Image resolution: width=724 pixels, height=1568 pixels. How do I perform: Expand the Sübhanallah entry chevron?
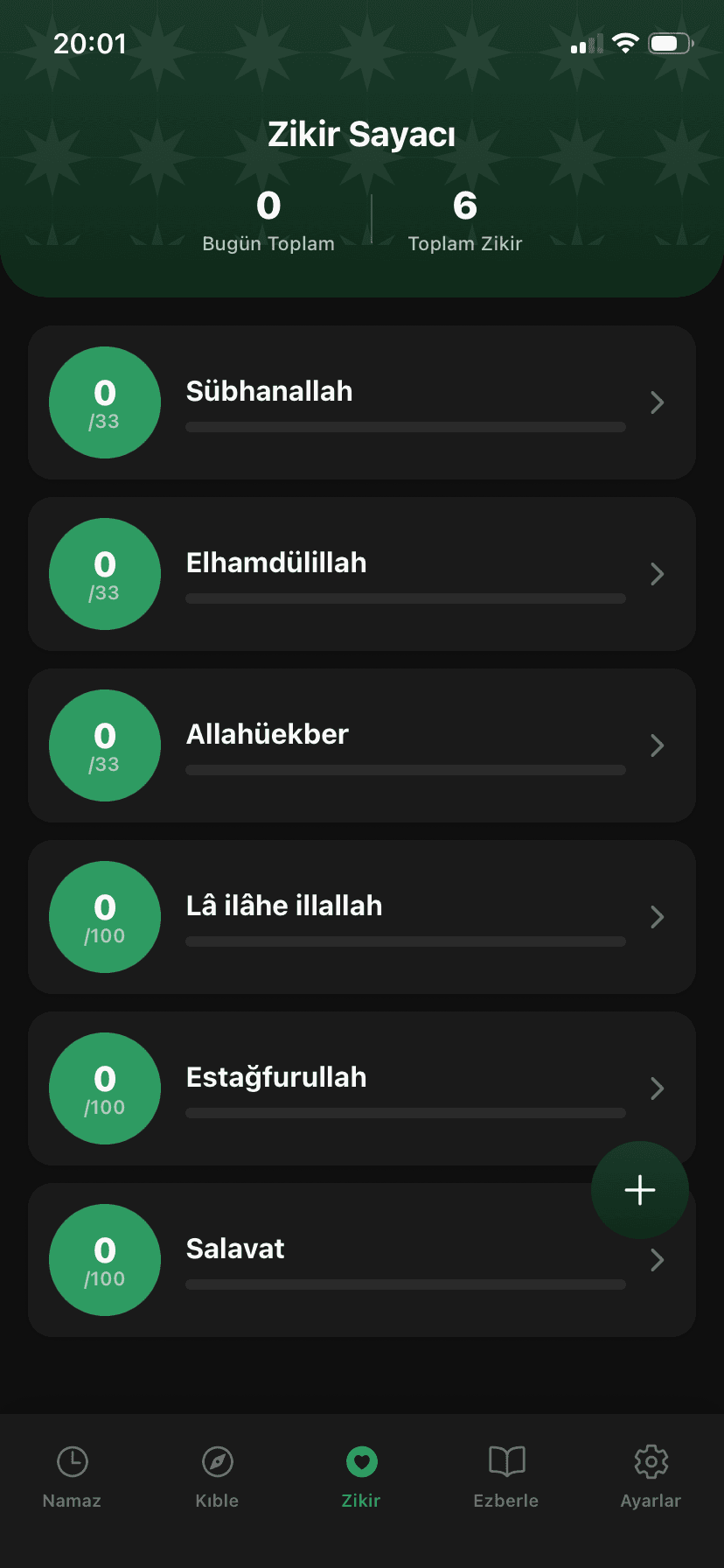(657, 402)
